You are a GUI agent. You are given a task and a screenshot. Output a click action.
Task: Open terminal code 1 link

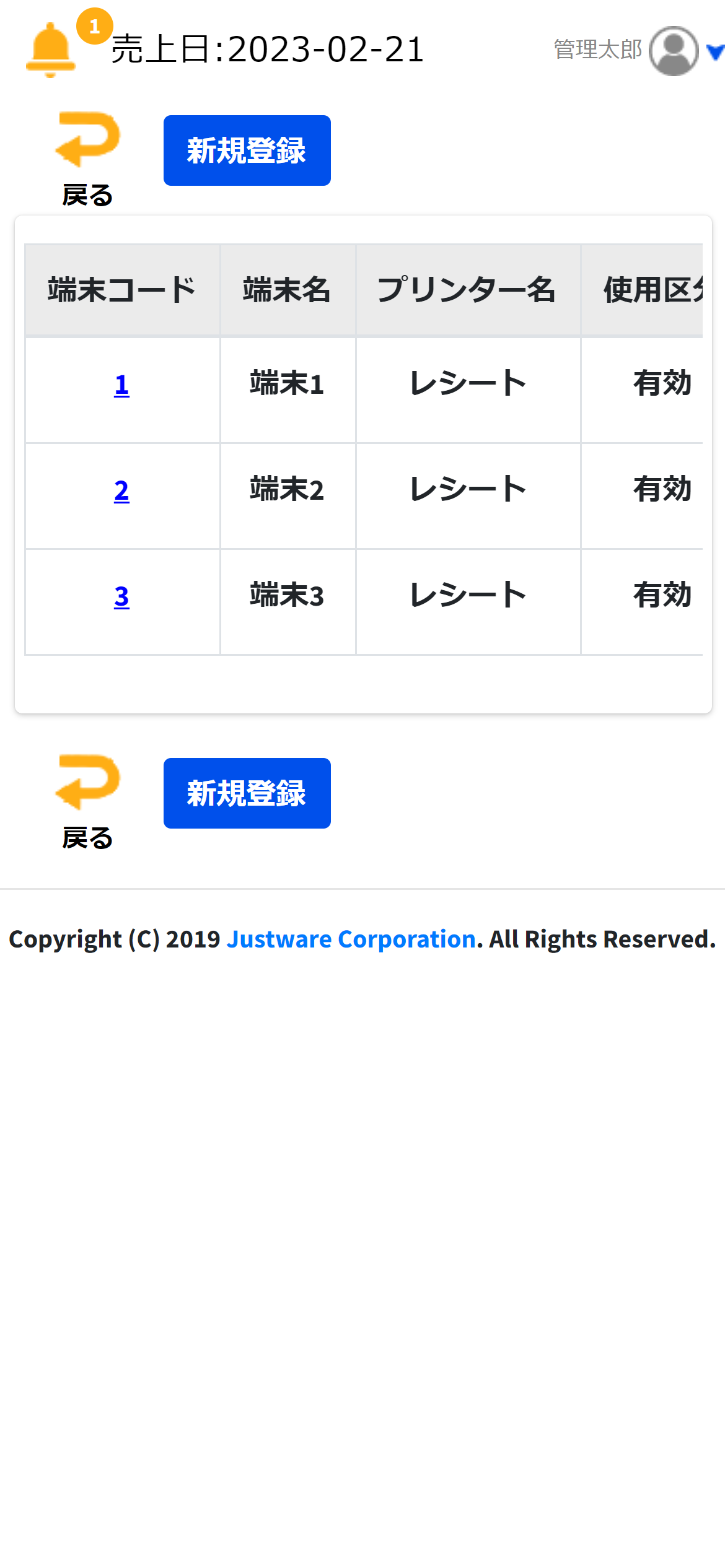click(x=121, y=385)
